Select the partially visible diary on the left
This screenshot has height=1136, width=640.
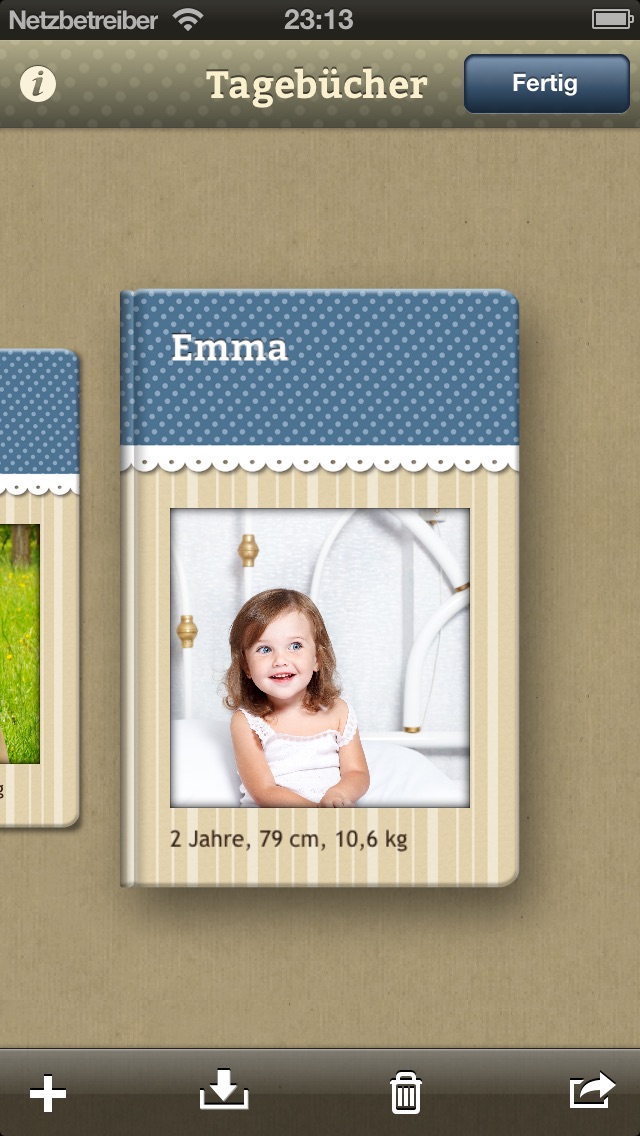click(x=37, y=588)
